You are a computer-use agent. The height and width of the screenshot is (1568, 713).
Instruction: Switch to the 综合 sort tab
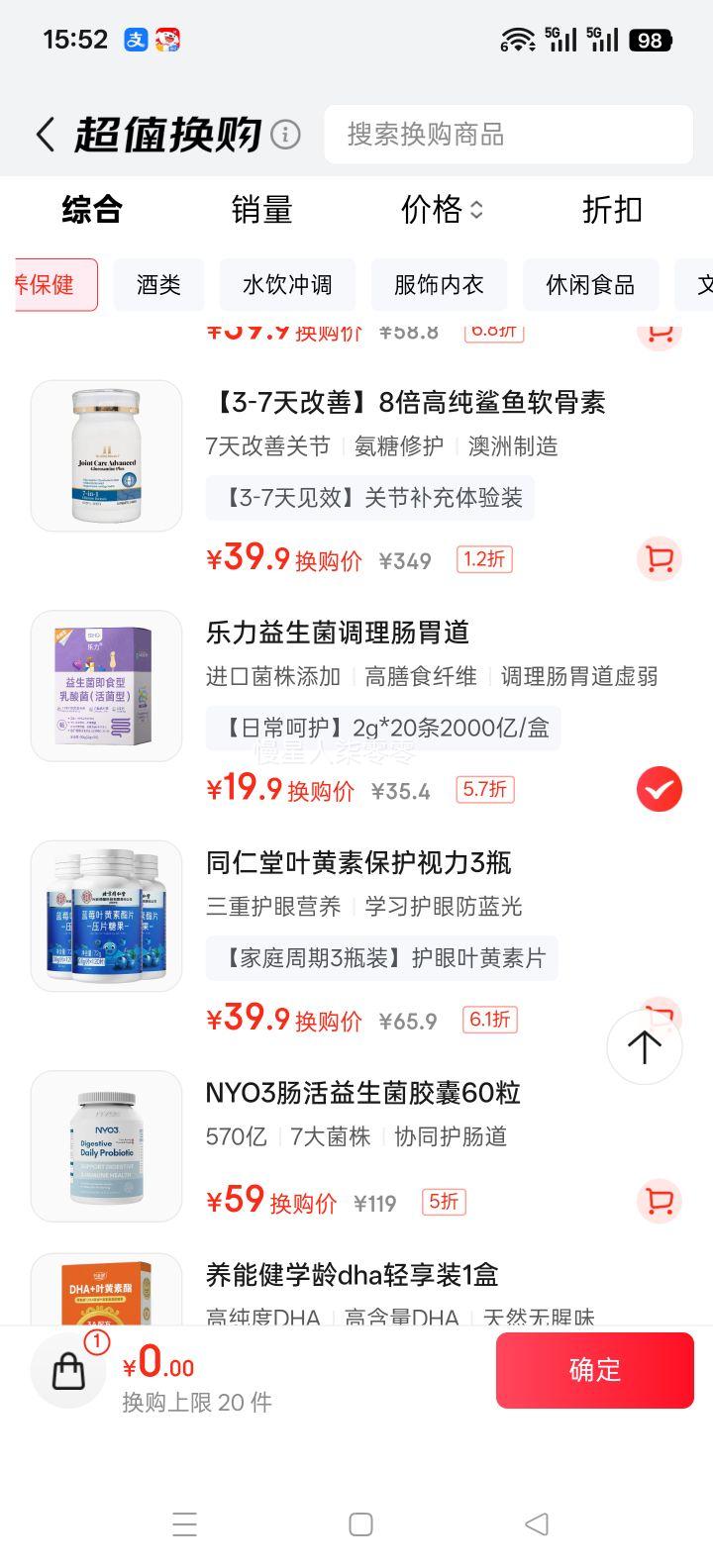(x=92, y=210)
